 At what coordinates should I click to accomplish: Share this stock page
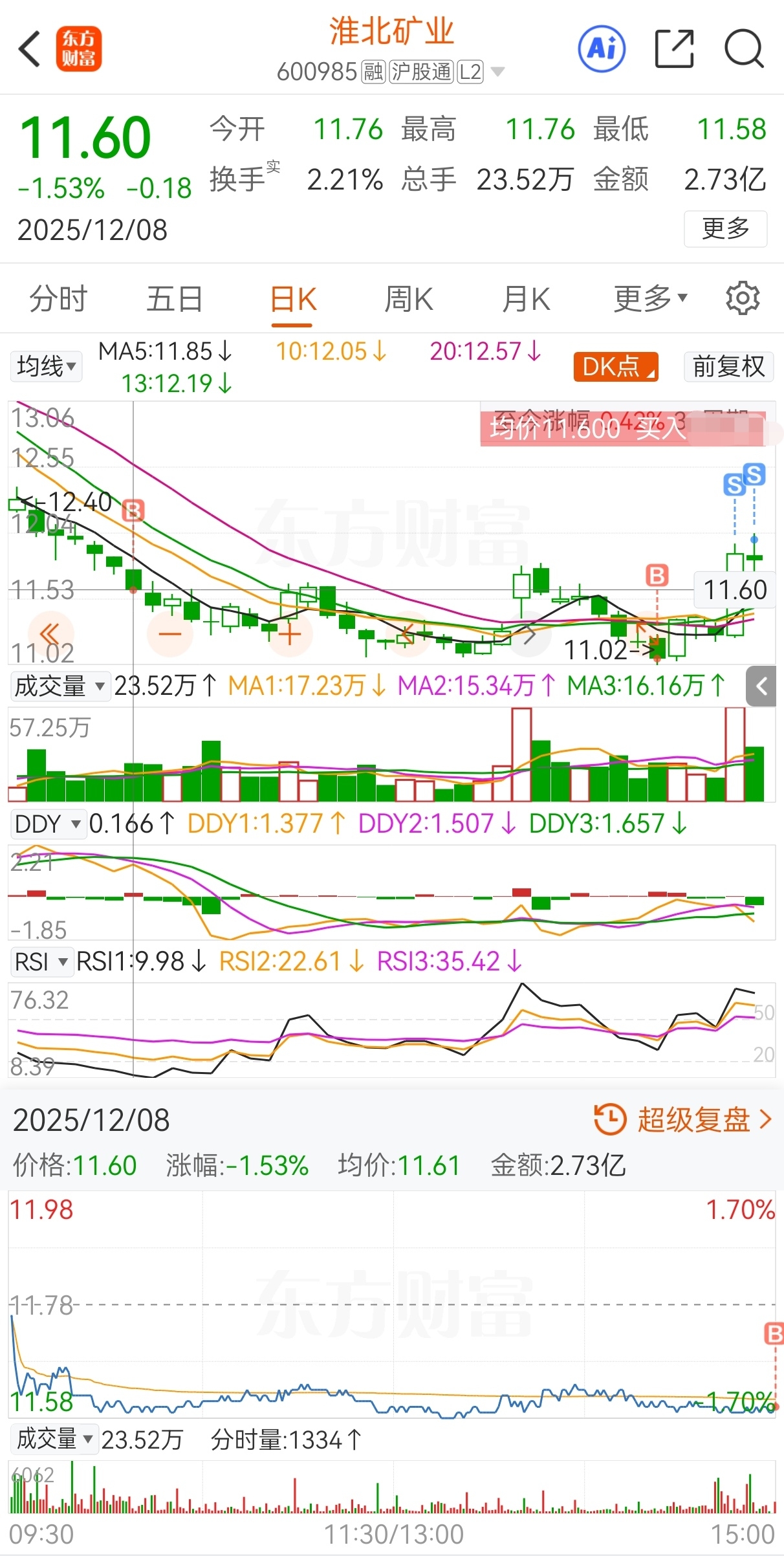point(674,49)
